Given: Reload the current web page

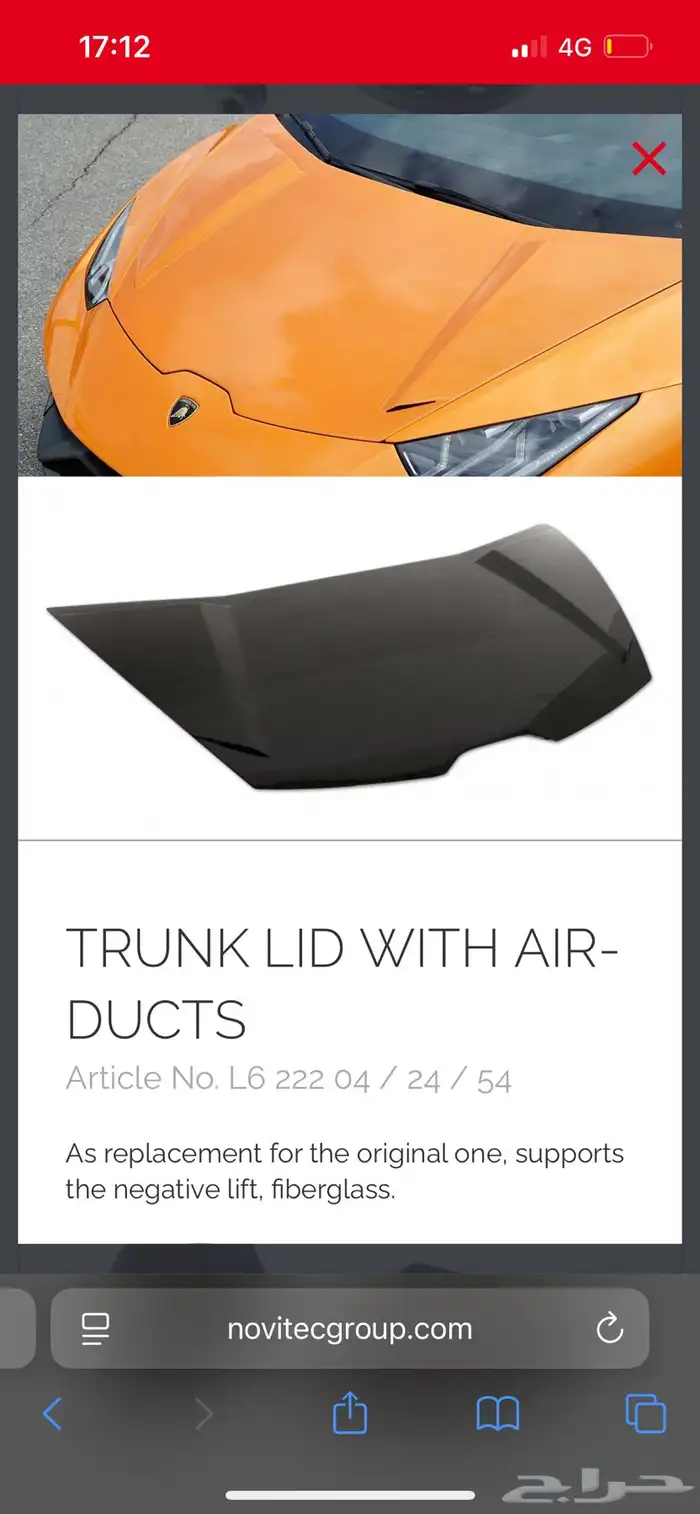Looking at the screenshot, I should click(x=609, y=1328).
